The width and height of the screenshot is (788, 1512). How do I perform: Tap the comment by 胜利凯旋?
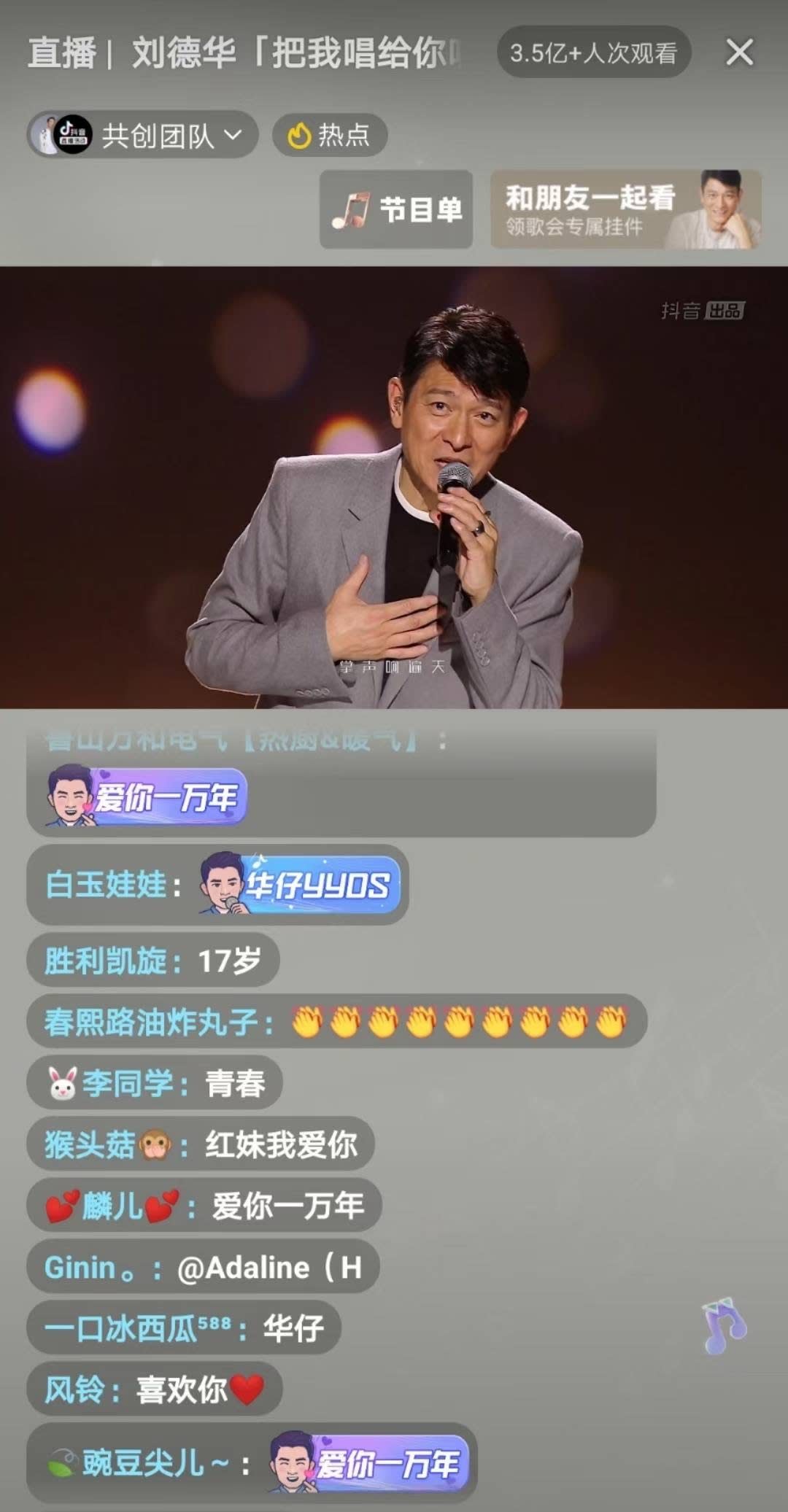pos(152,961)
